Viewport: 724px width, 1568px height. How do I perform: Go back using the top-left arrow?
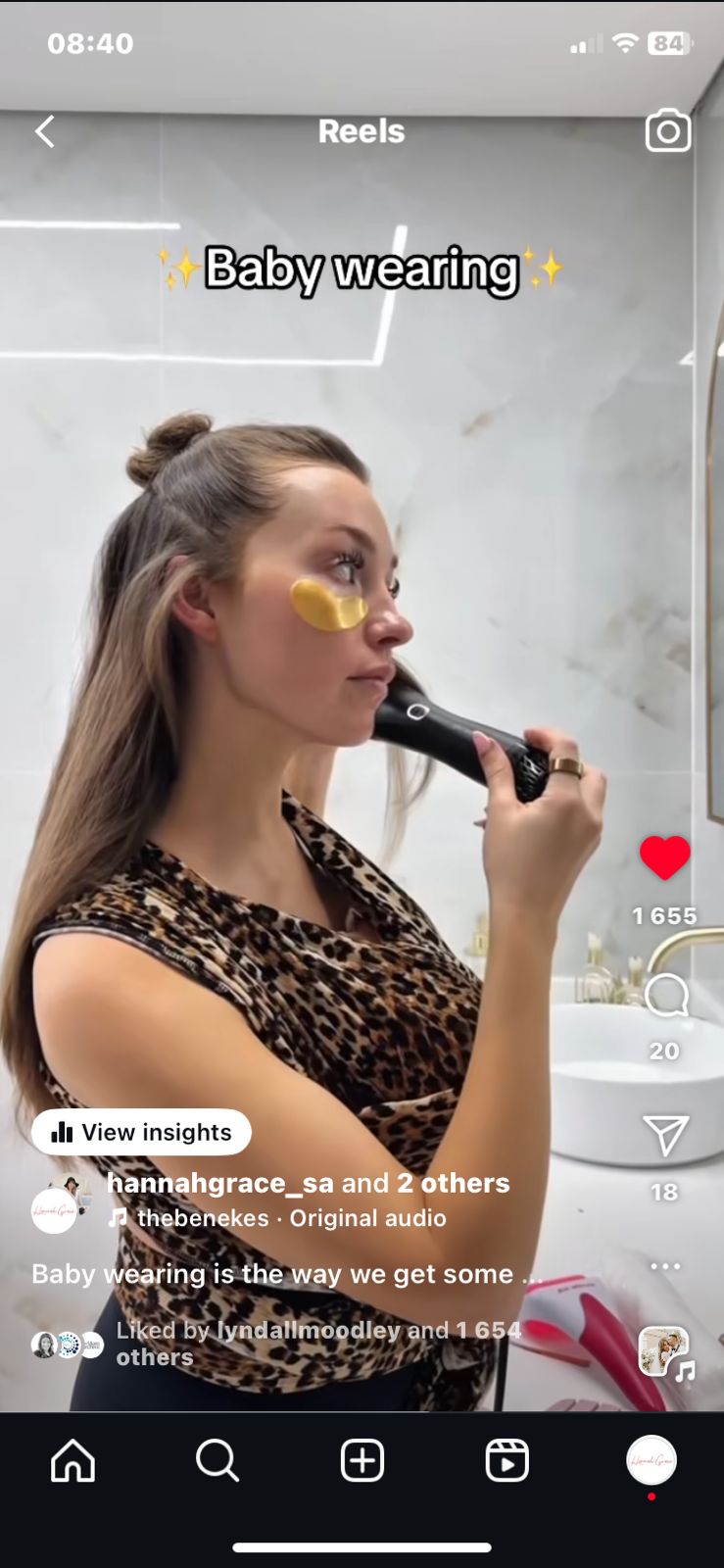pyautogui.click(x=45, y=131)
